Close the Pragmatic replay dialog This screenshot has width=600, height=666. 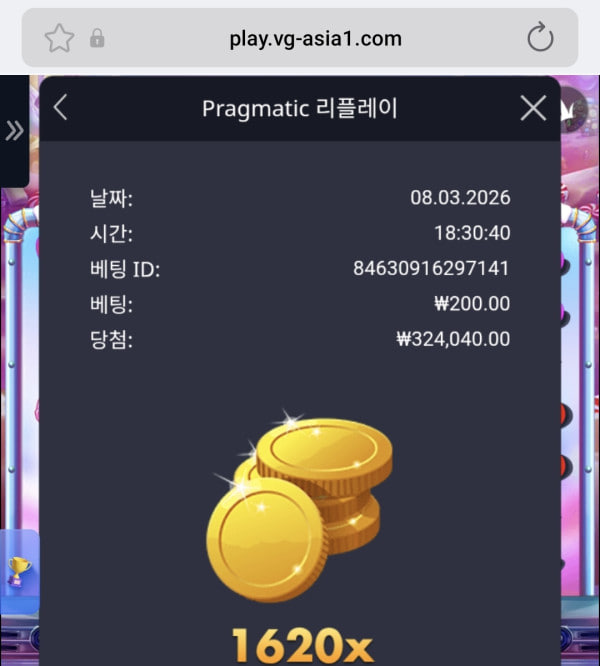click(x=533, y=108)
